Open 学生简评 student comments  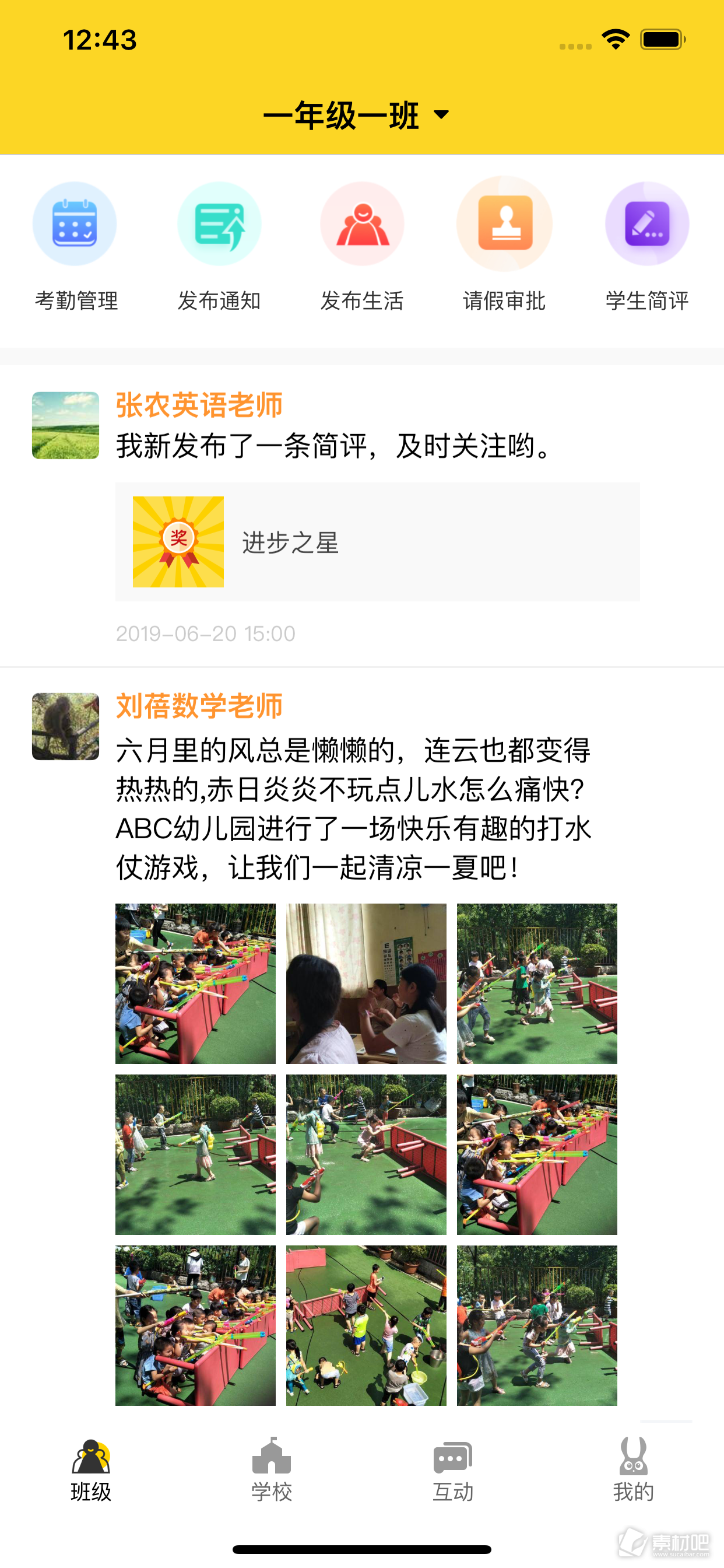646,247
